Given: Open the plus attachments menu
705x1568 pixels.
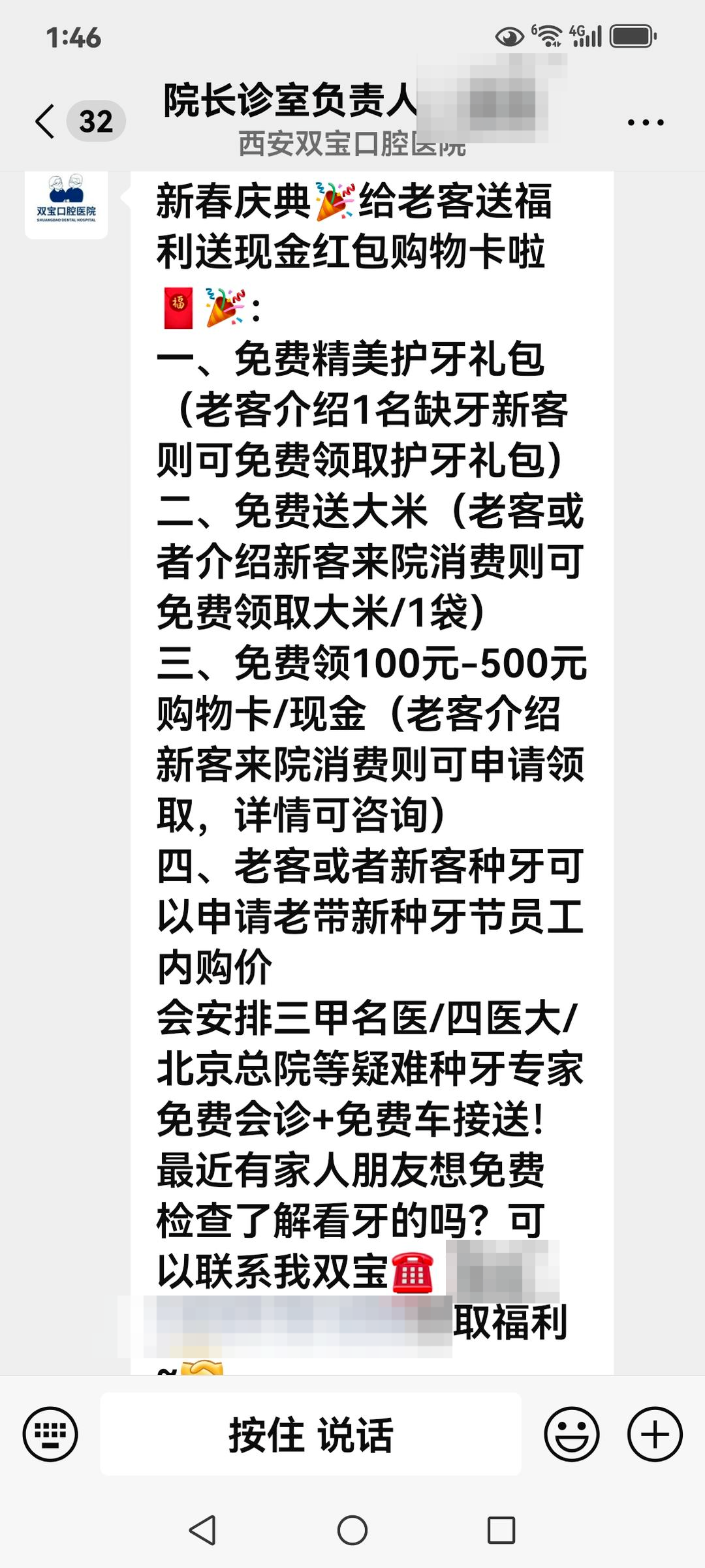Looking at the screenshot, I should (x=655, y=1434).
